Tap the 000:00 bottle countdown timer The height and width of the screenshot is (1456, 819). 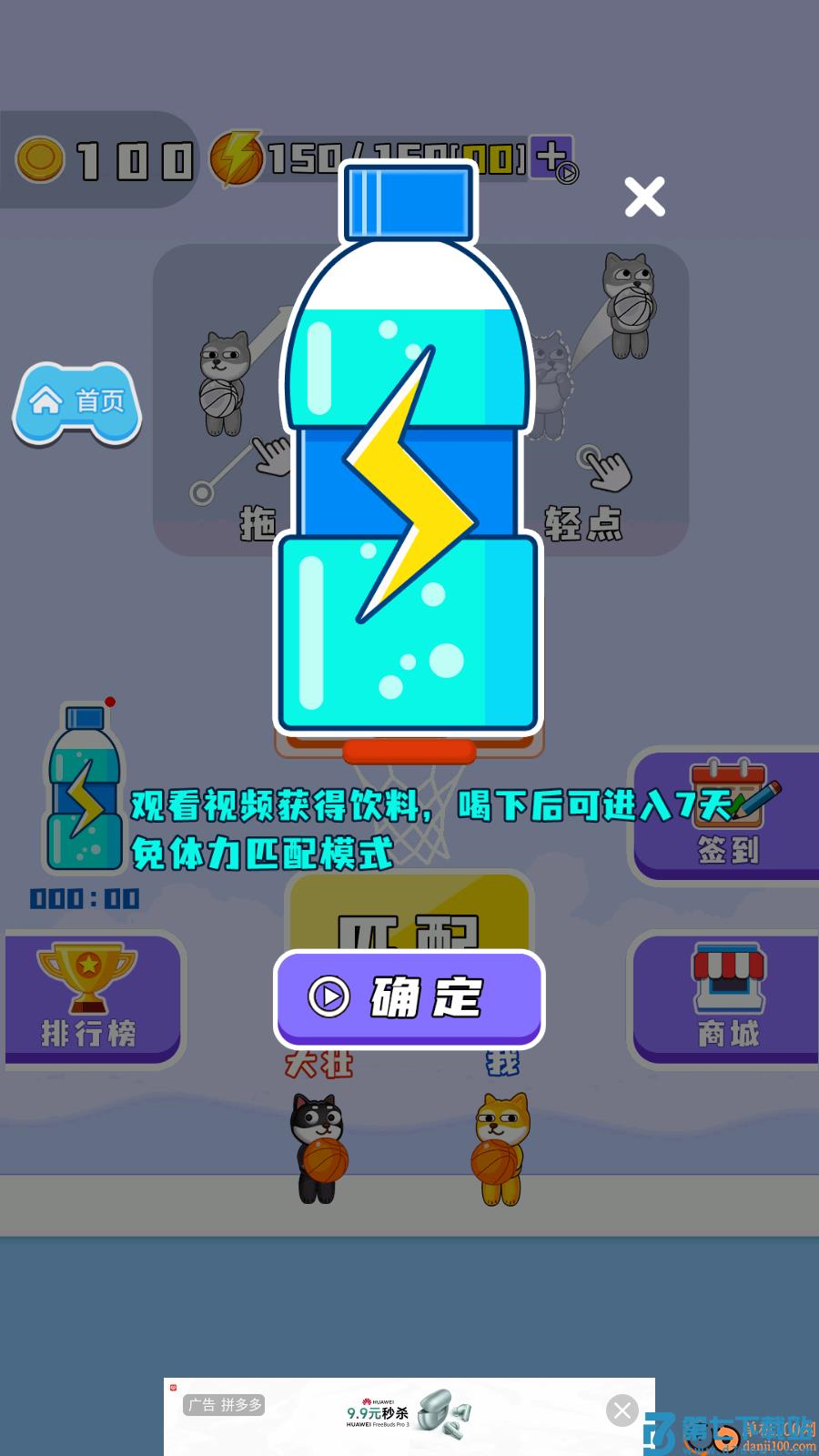coord(84,898)
